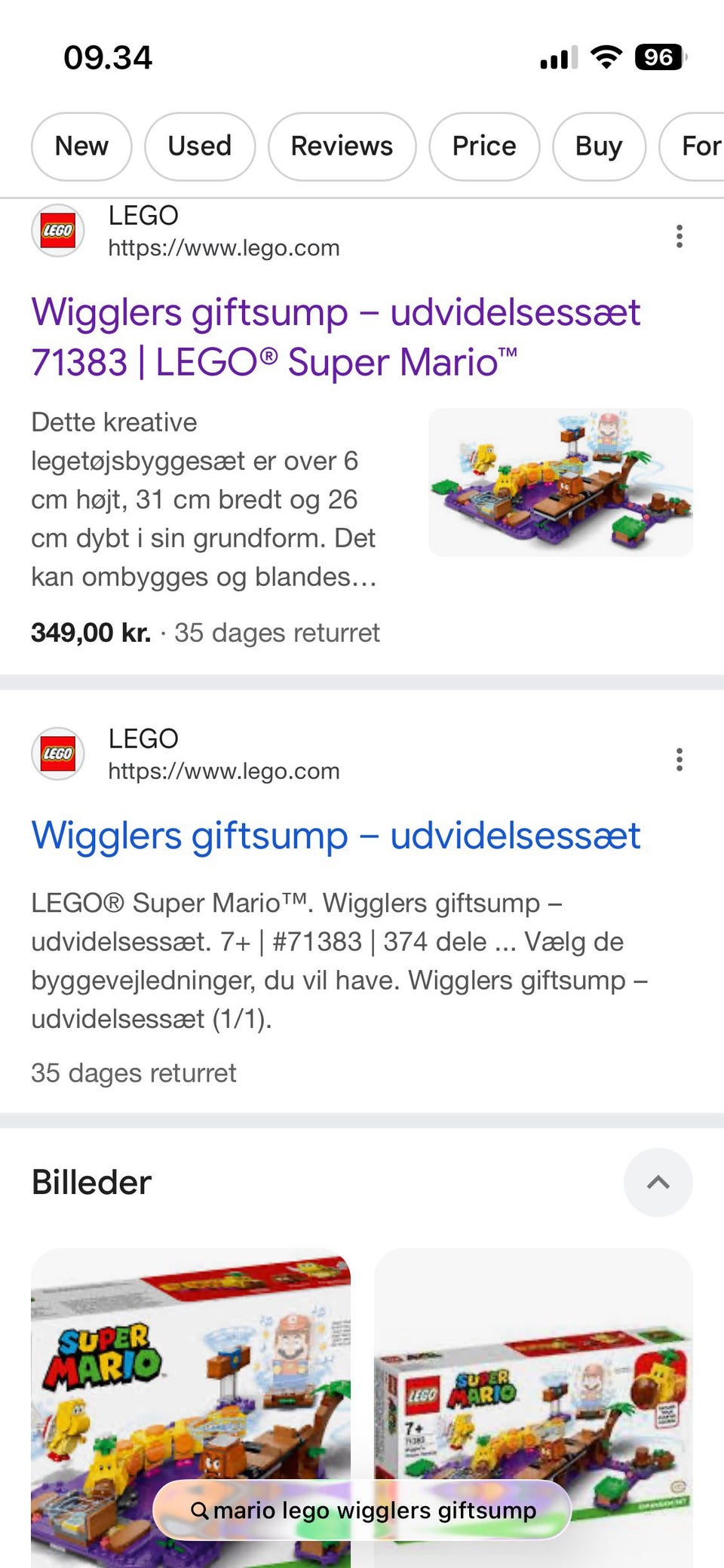Tap the Buy filter chip

click(599, 146)
